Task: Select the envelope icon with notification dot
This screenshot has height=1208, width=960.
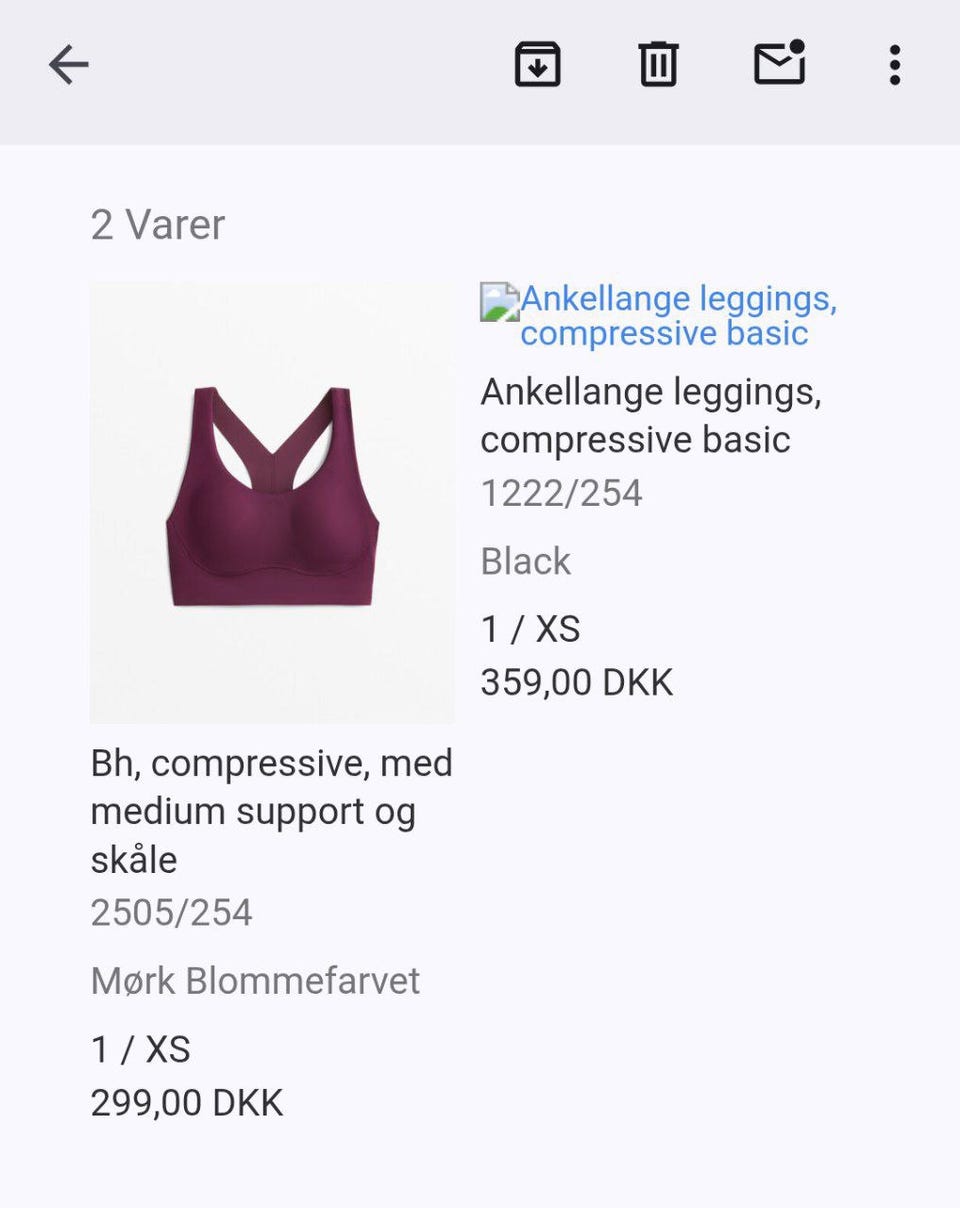Action: [779, 64]
